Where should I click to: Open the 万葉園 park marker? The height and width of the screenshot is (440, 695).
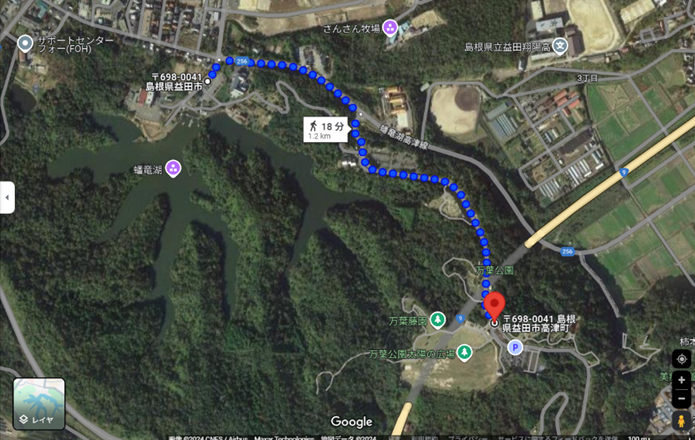(x=438, y=320)
